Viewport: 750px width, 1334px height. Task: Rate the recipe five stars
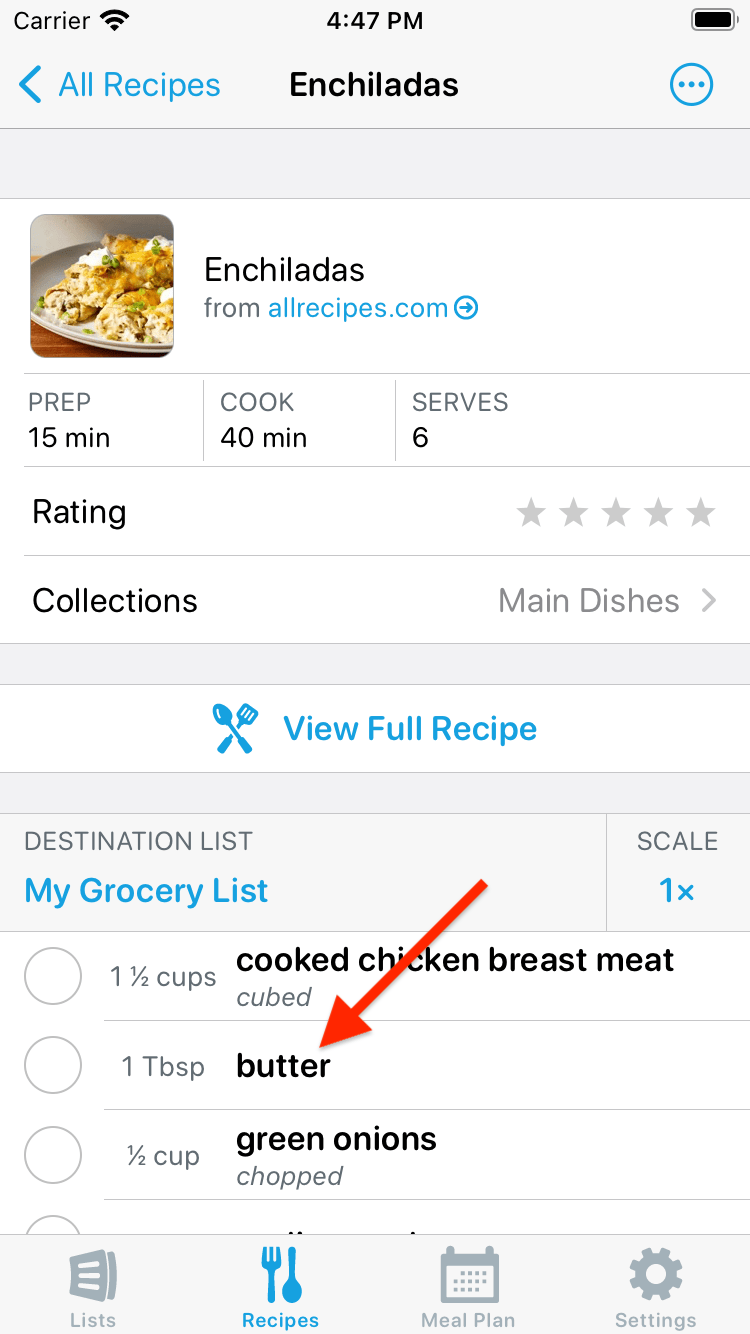click(x=702, y=513)
